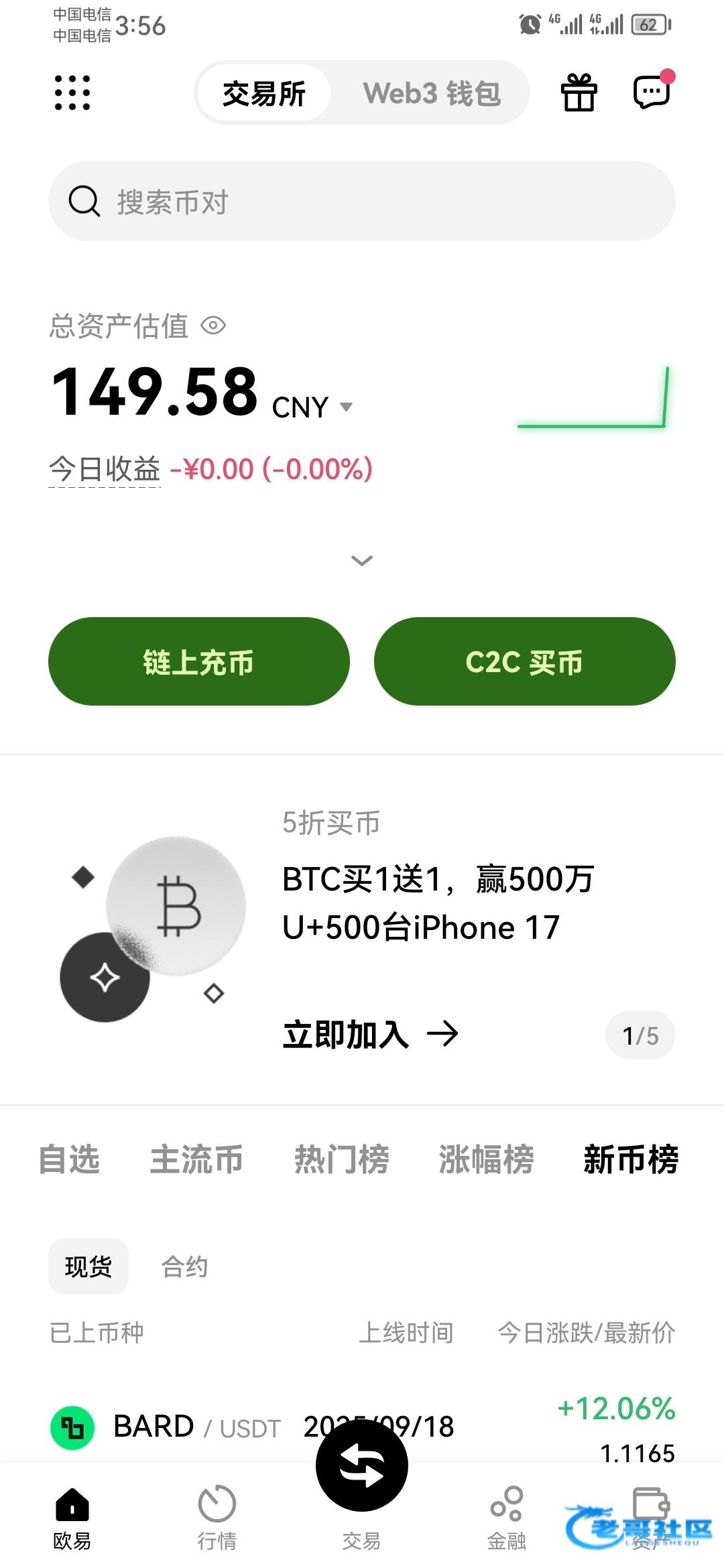Tap the 搜索币对 search box
Image resolution: width=724 pixels, height=1568 pixels.
(x=362, y=201)
